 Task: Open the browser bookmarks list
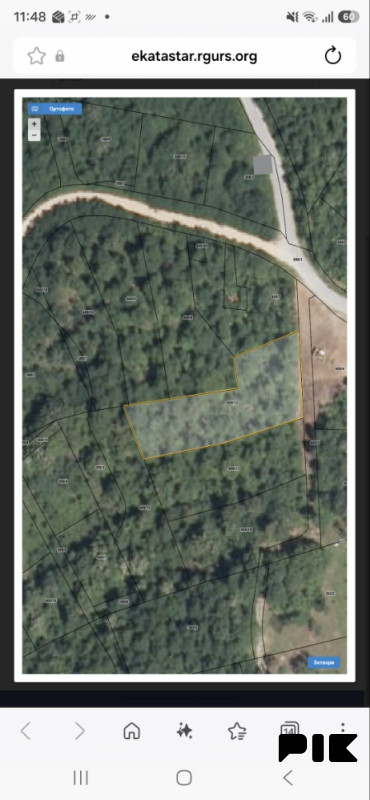point(237,731)
